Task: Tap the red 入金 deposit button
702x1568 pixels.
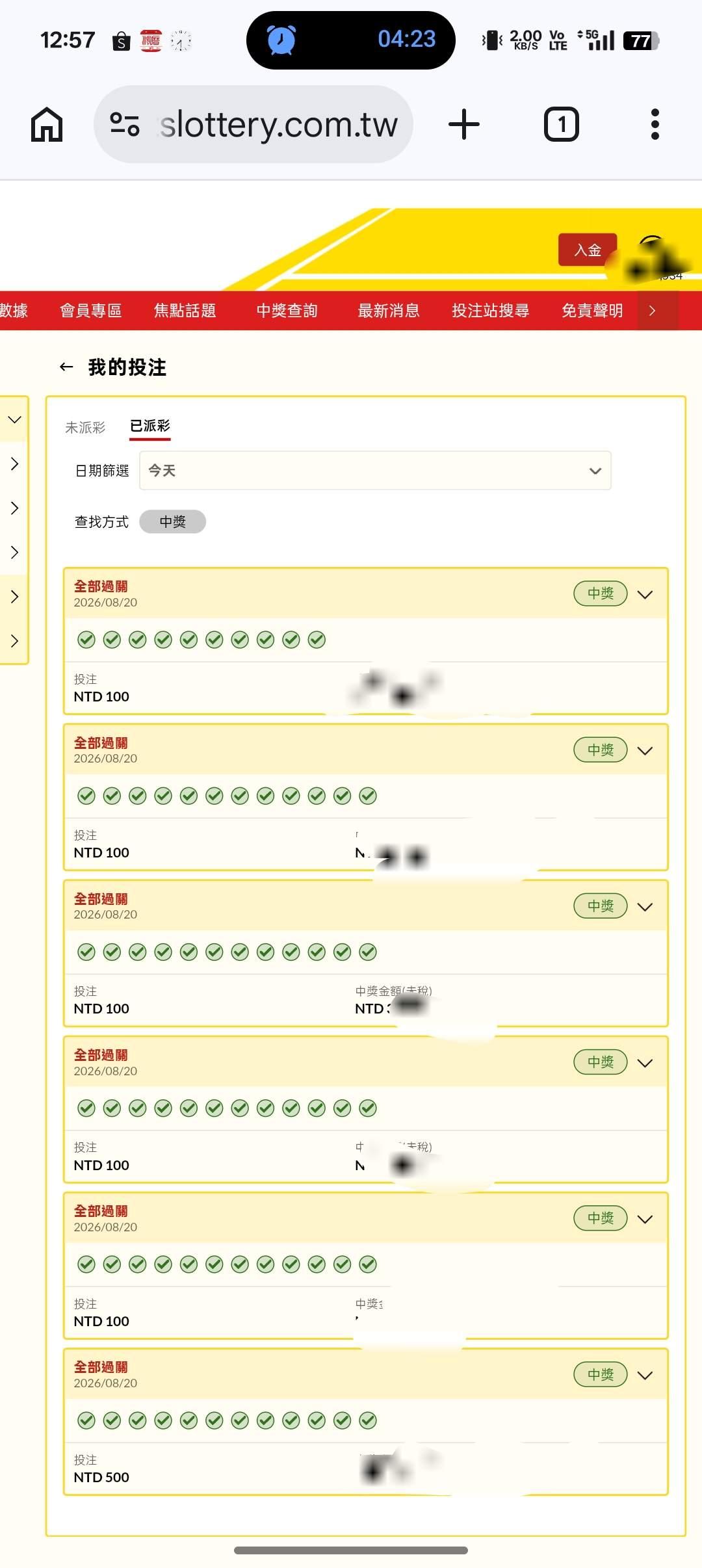Action: (588, 250)
